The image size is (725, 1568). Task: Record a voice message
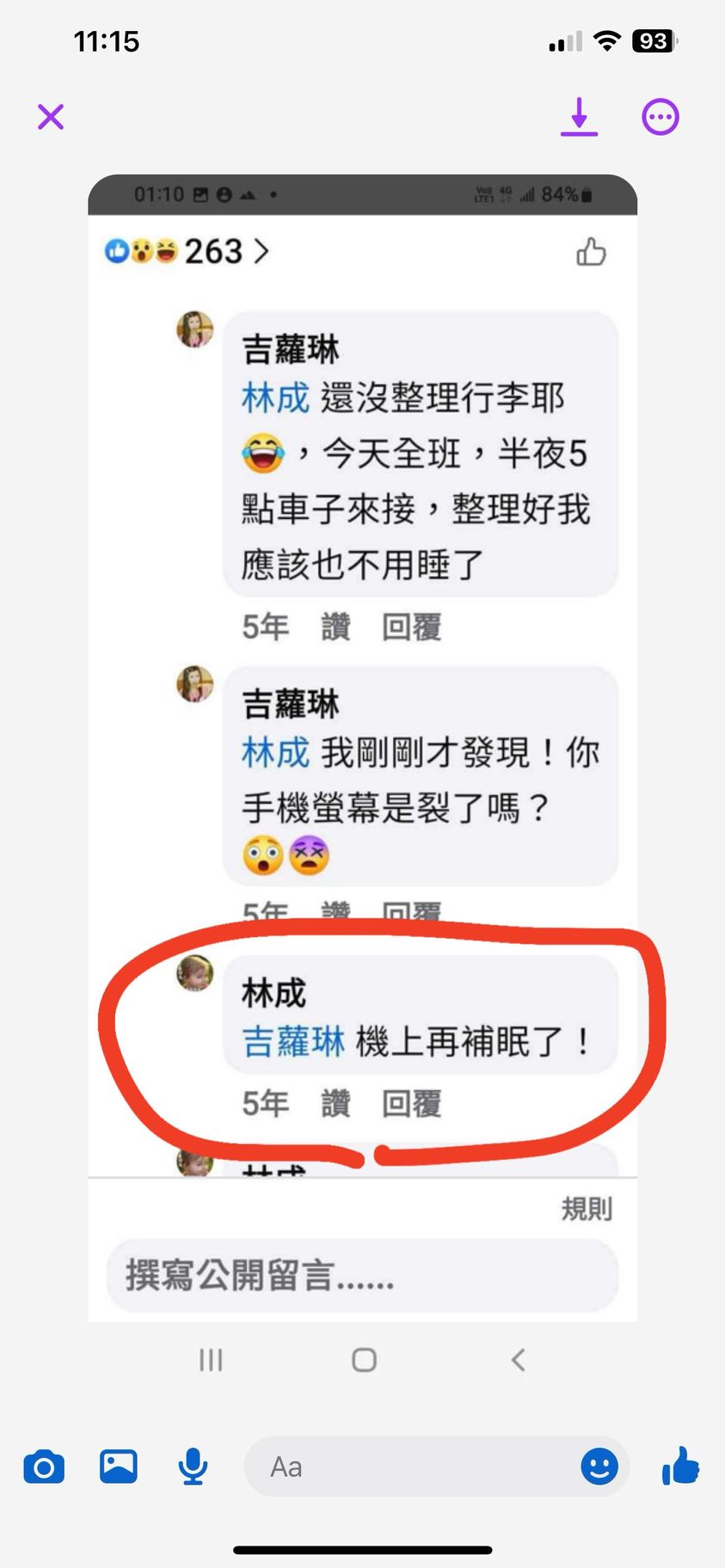pos(193,1467)
